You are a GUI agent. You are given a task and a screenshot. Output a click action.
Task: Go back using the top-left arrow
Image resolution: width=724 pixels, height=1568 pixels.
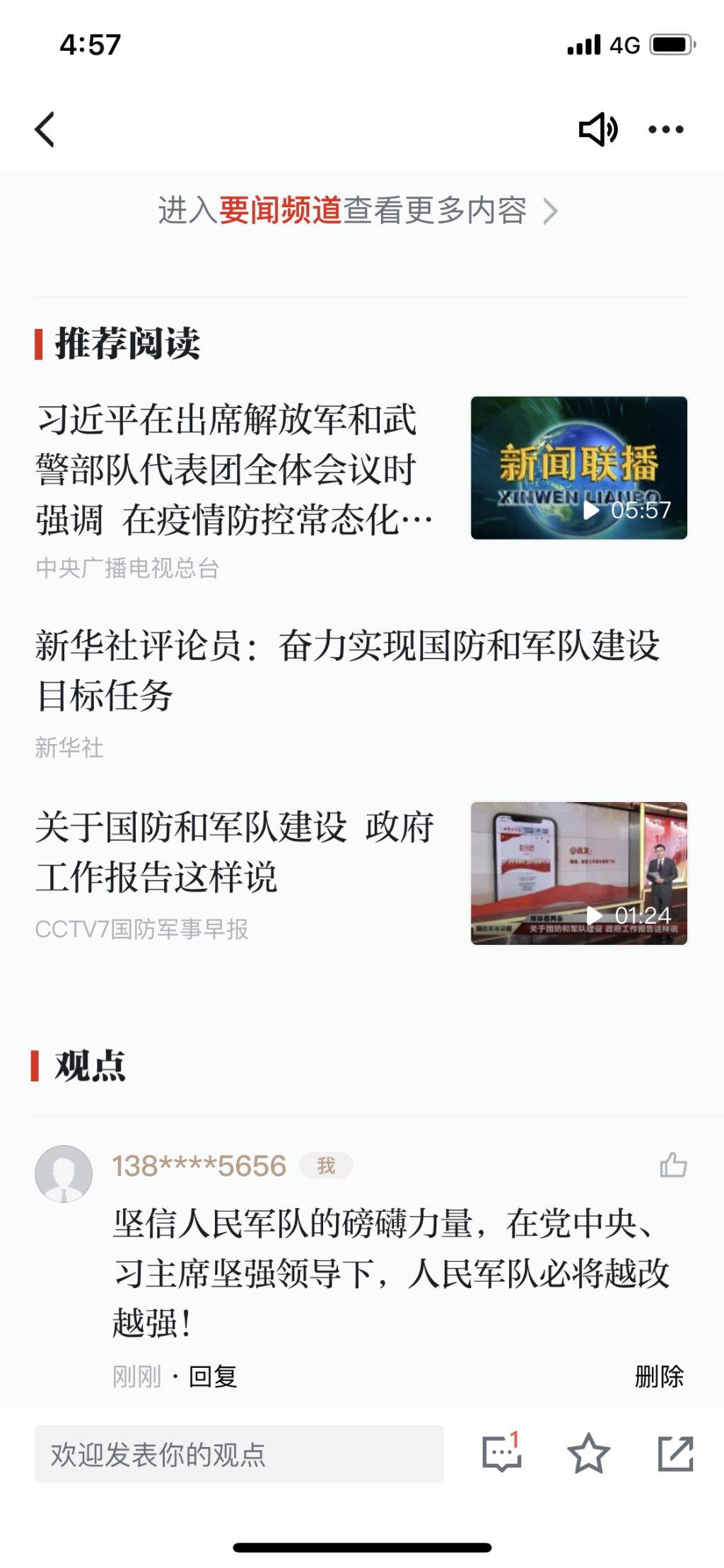point(45,129)
